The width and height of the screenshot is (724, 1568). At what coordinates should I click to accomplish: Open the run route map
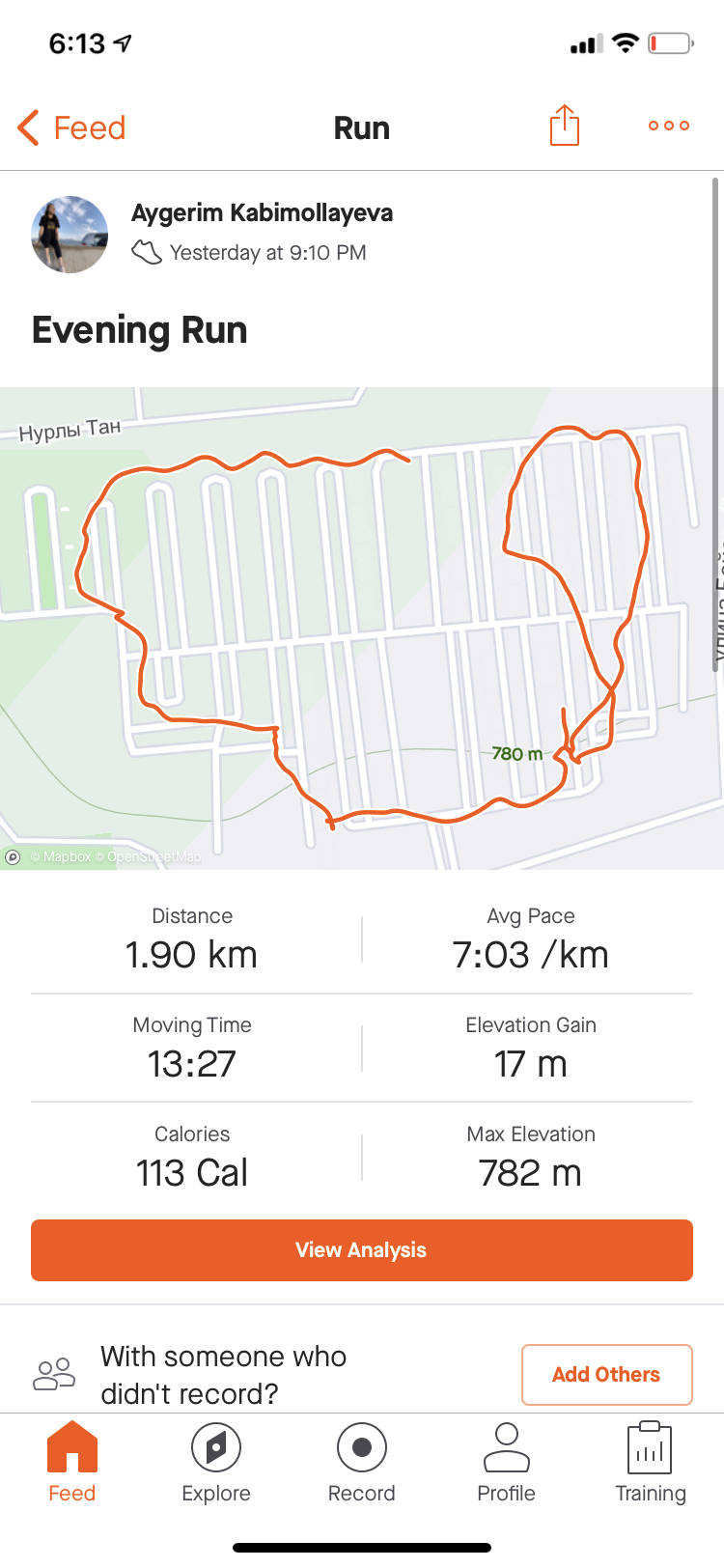pos(362,628)
